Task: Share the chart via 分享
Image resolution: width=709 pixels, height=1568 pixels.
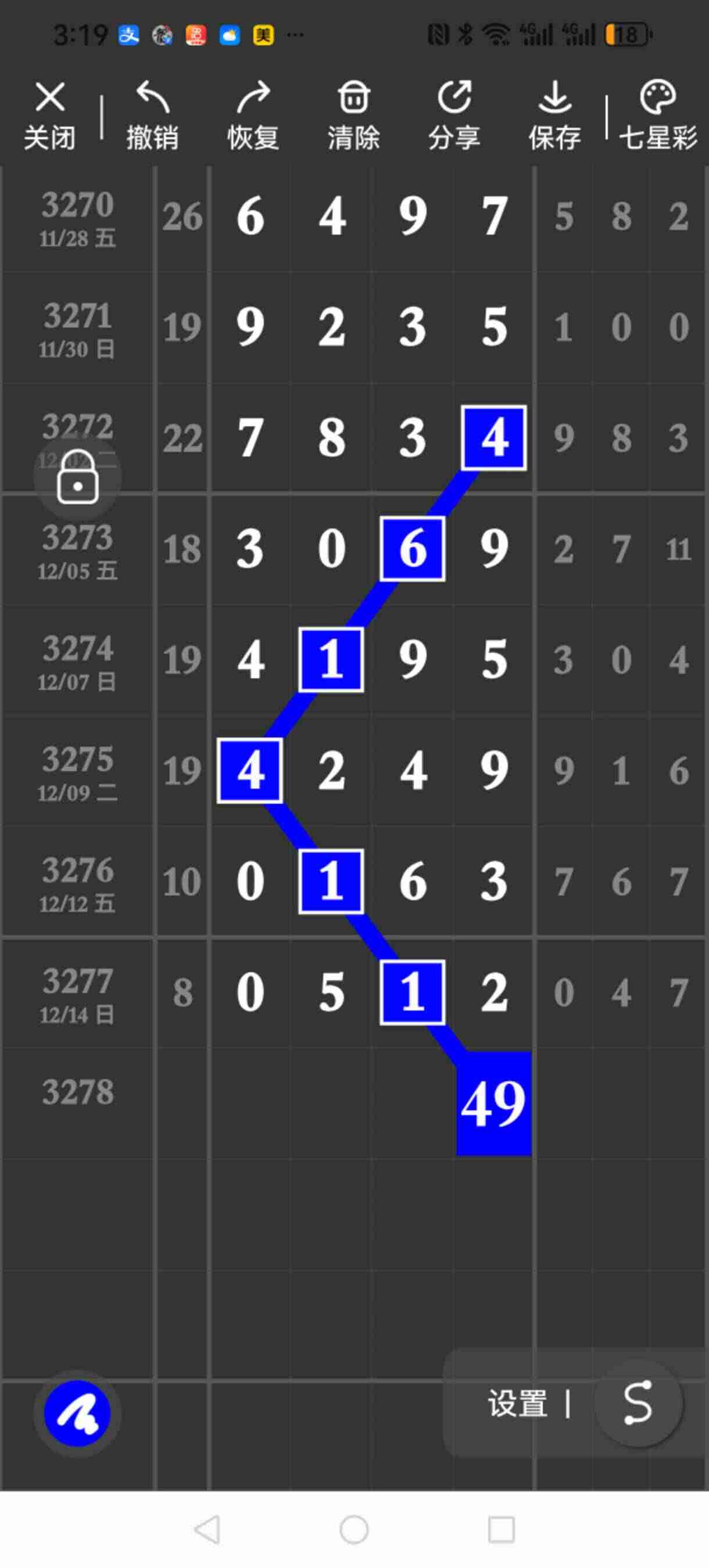Action: coord(454,115)
